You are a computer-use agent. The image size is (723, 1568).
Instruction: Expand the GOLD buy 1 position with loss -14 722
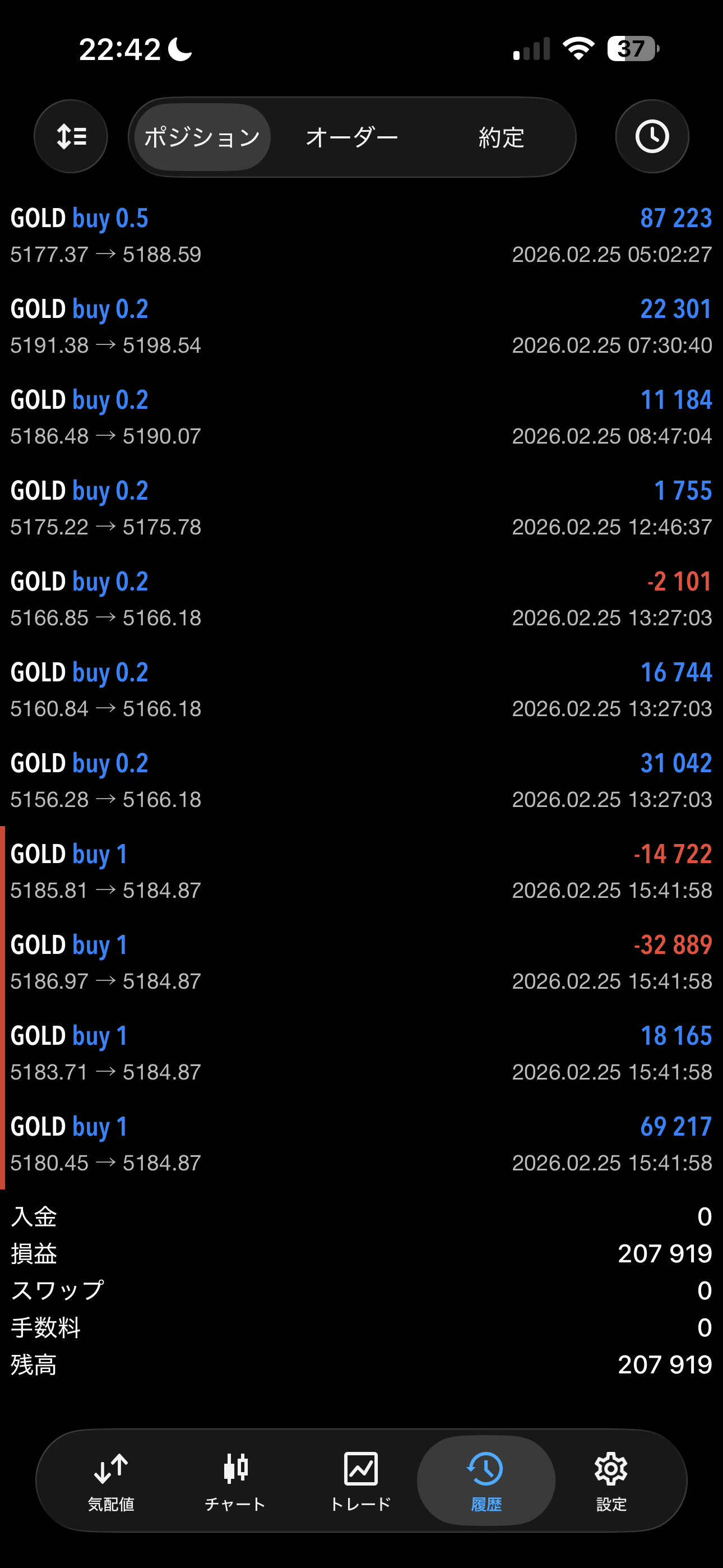pyautogui.click(x=361, y=871)
